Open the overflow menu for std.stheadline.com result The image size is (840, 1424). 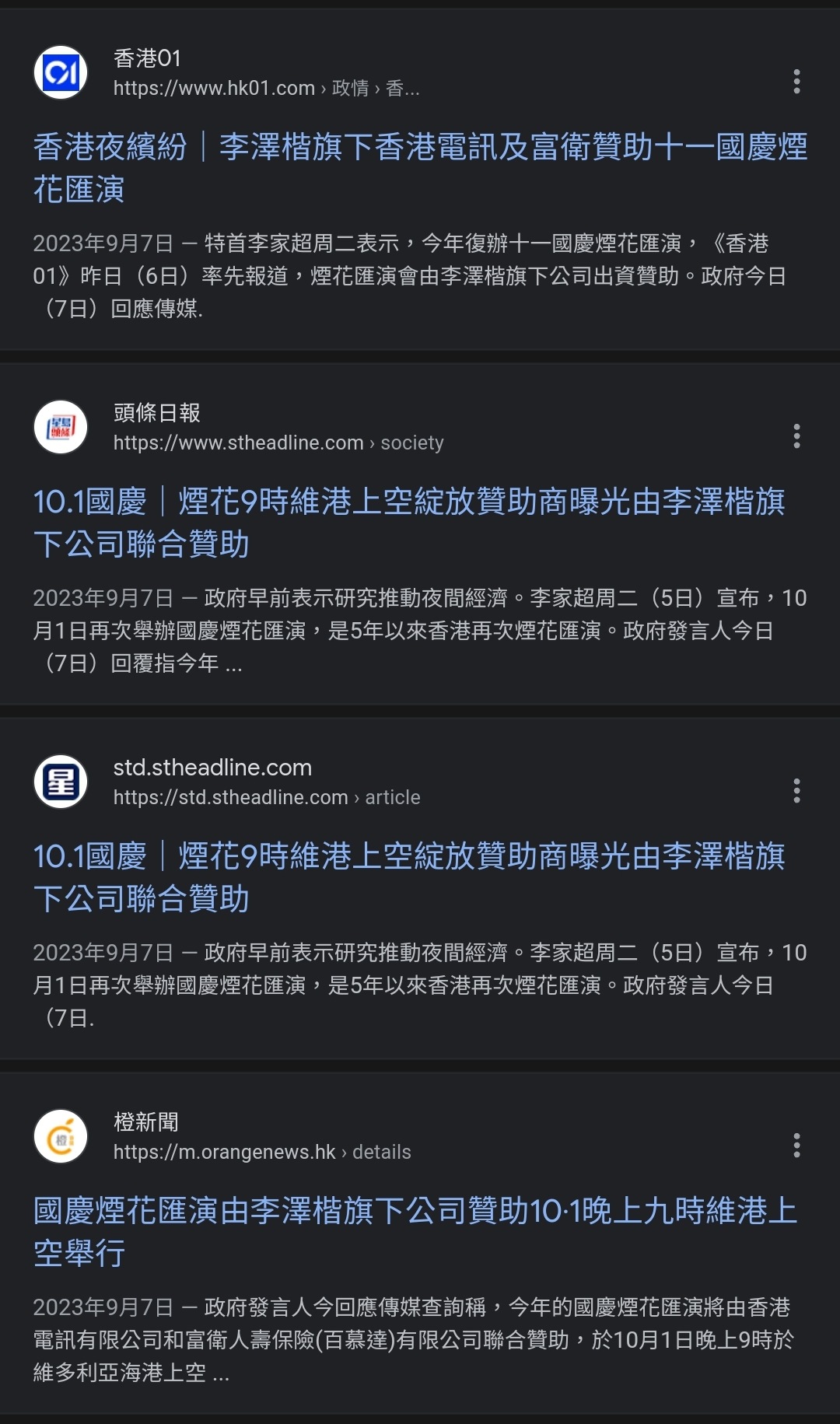click(x=796, y=791)
